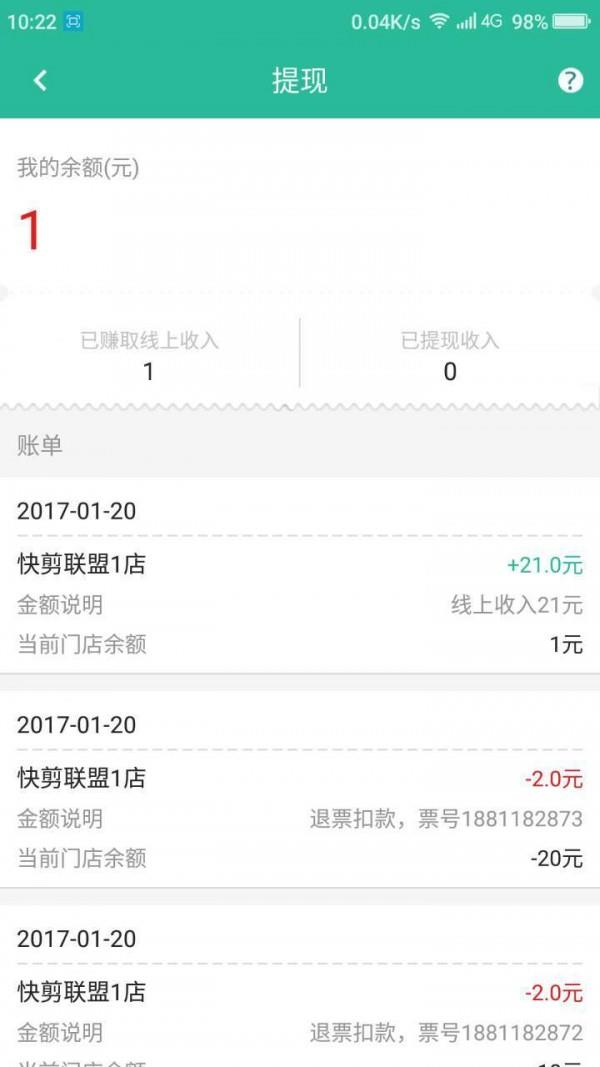Go back from the 提现 page
600x1067 pixels.
pos(40,80)
